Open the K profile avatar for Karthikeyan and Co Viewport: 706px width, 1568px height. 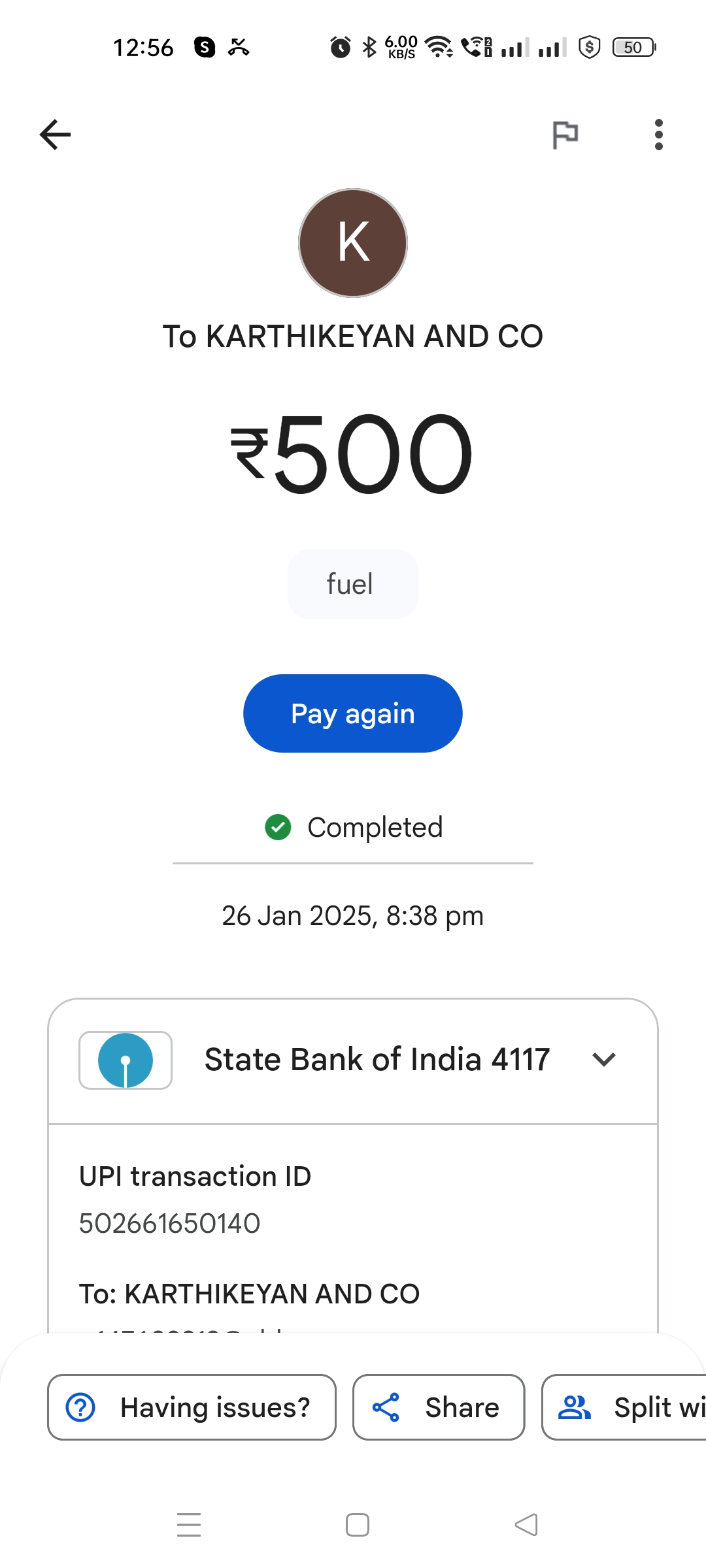coord(353,243)
